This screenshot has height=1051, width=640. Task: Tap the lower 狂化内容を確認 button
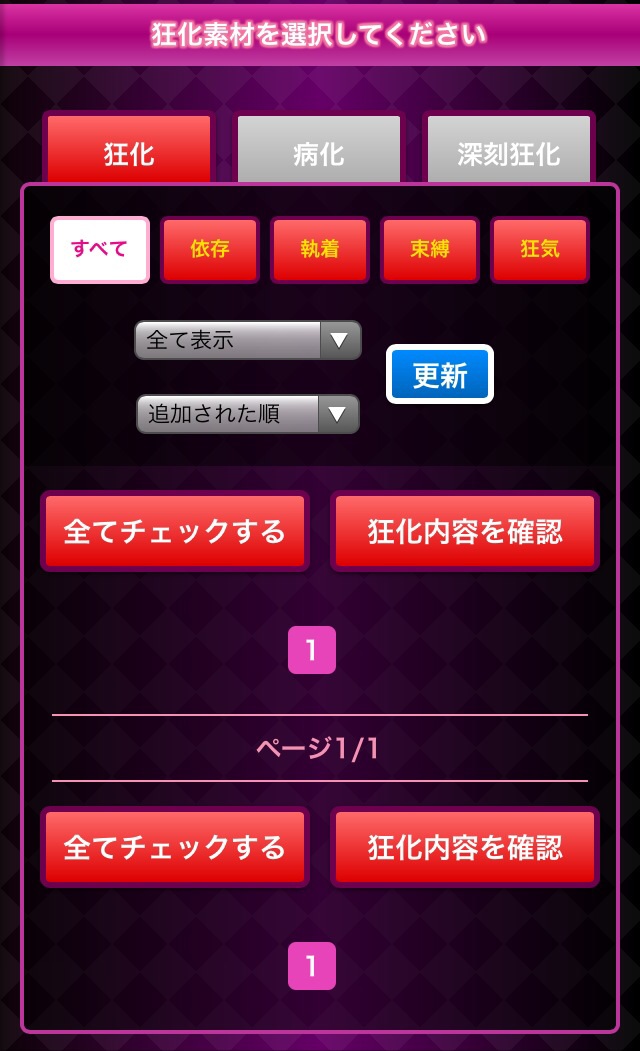pyautogui.click(x=465, y=847)
